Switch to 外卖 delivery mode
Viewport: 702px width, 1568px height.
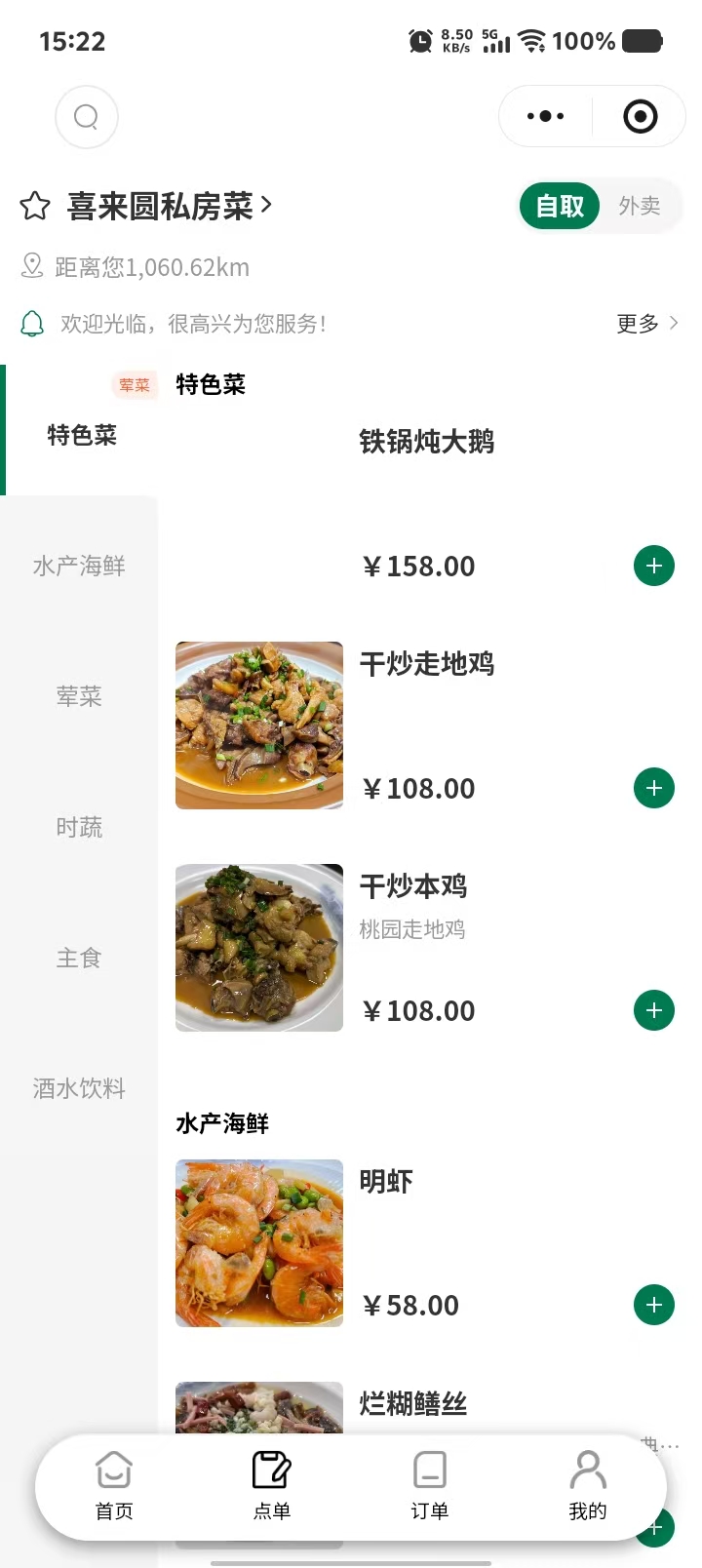(640, 206)
